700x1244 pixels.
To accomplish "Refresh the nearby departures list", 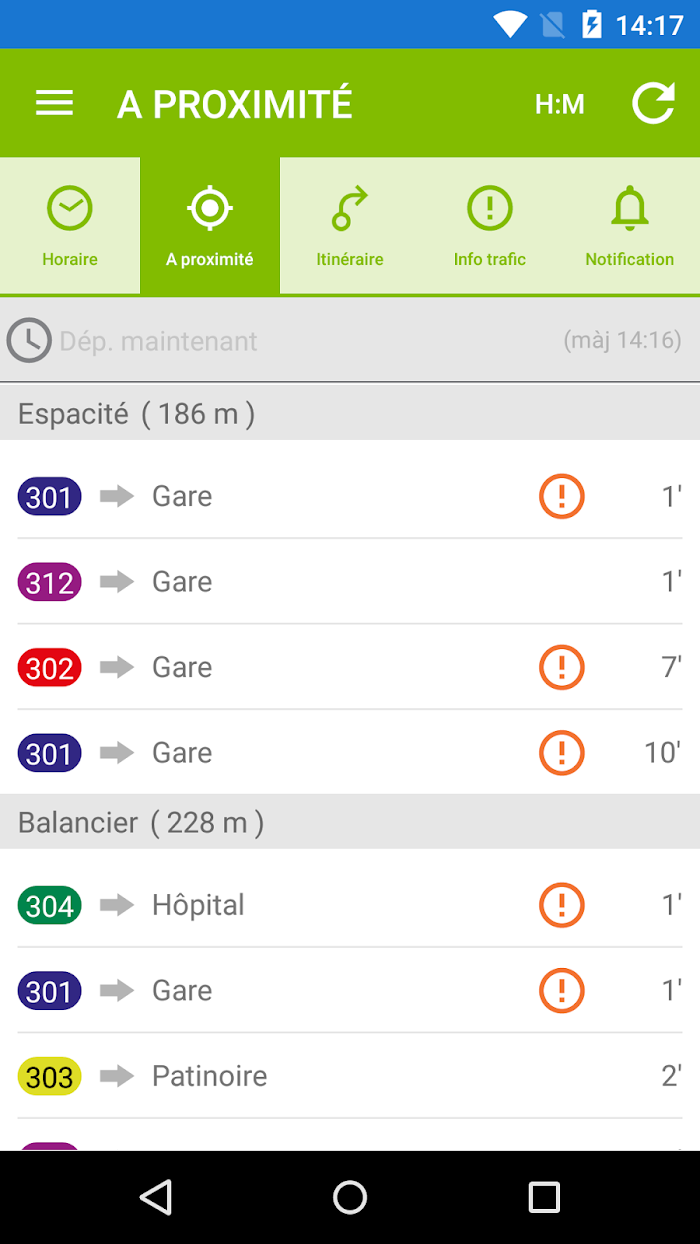I will tap(653, 103).
